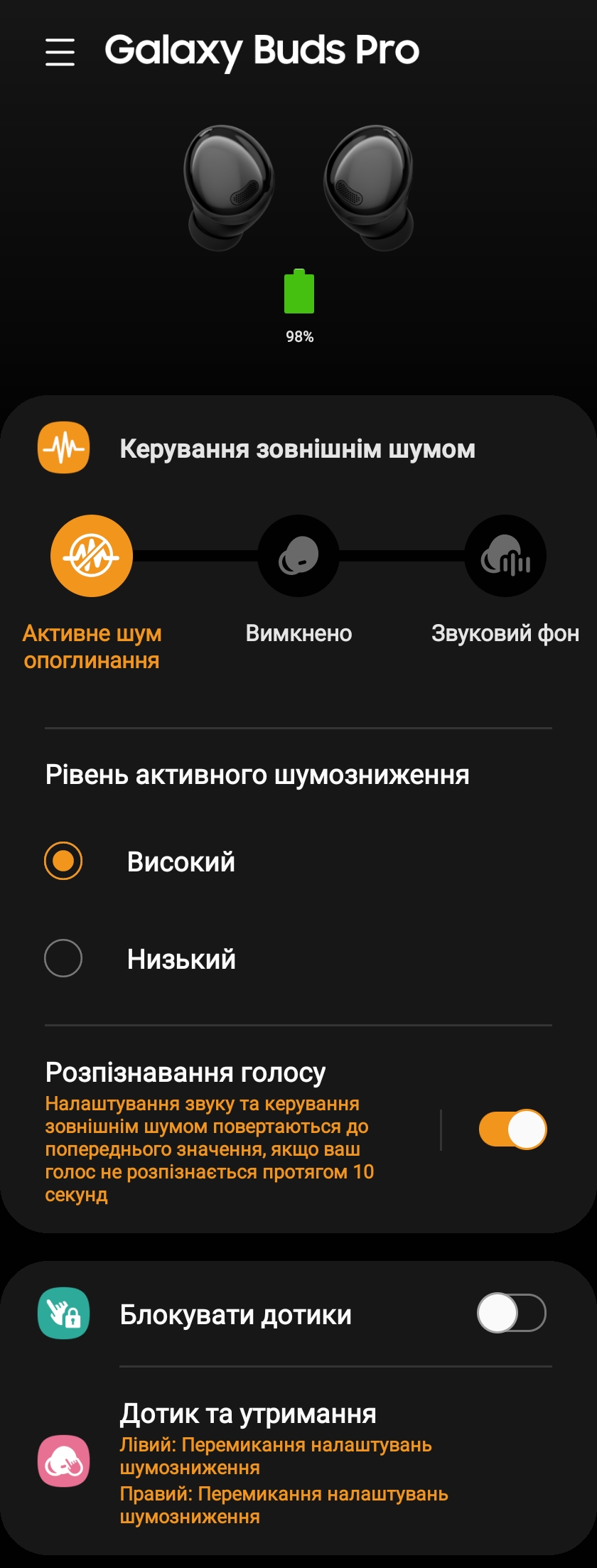Select Високий noise cancelling level
597x1568 pixels.
point(63,861)
